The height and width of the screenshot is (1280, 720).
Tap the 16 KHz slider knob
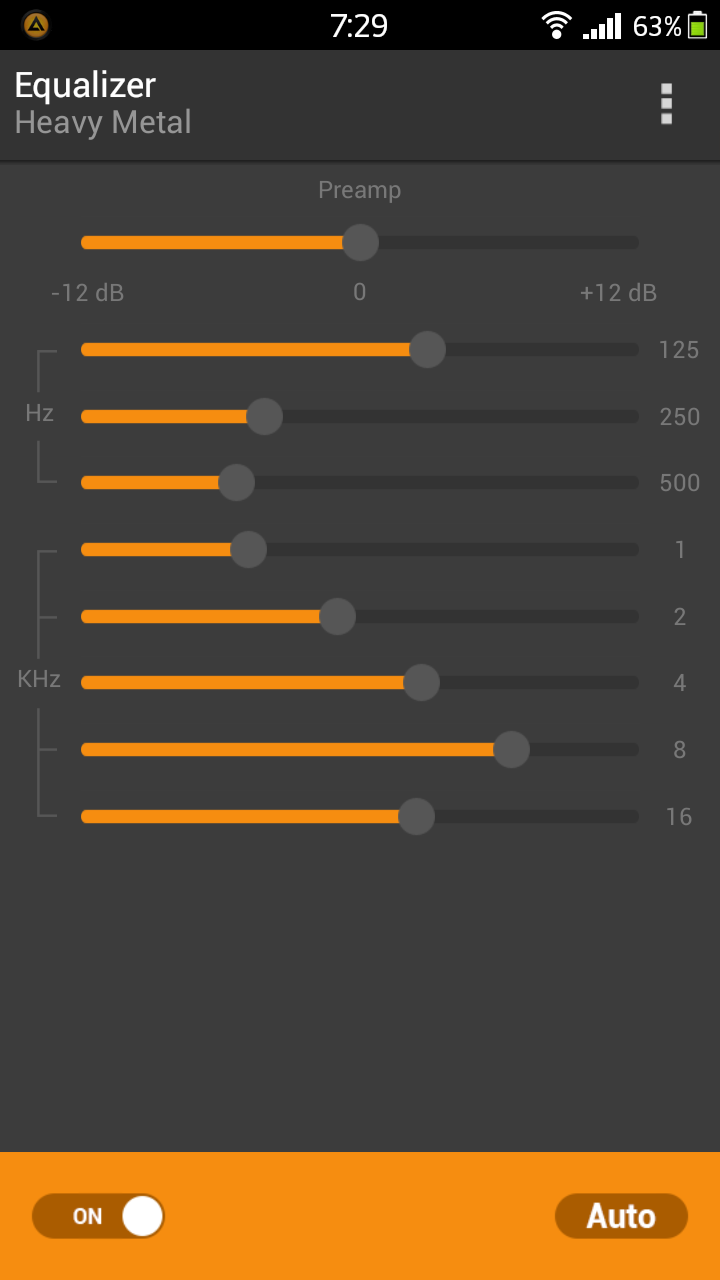pyautogui.click(x=416, y=816)
